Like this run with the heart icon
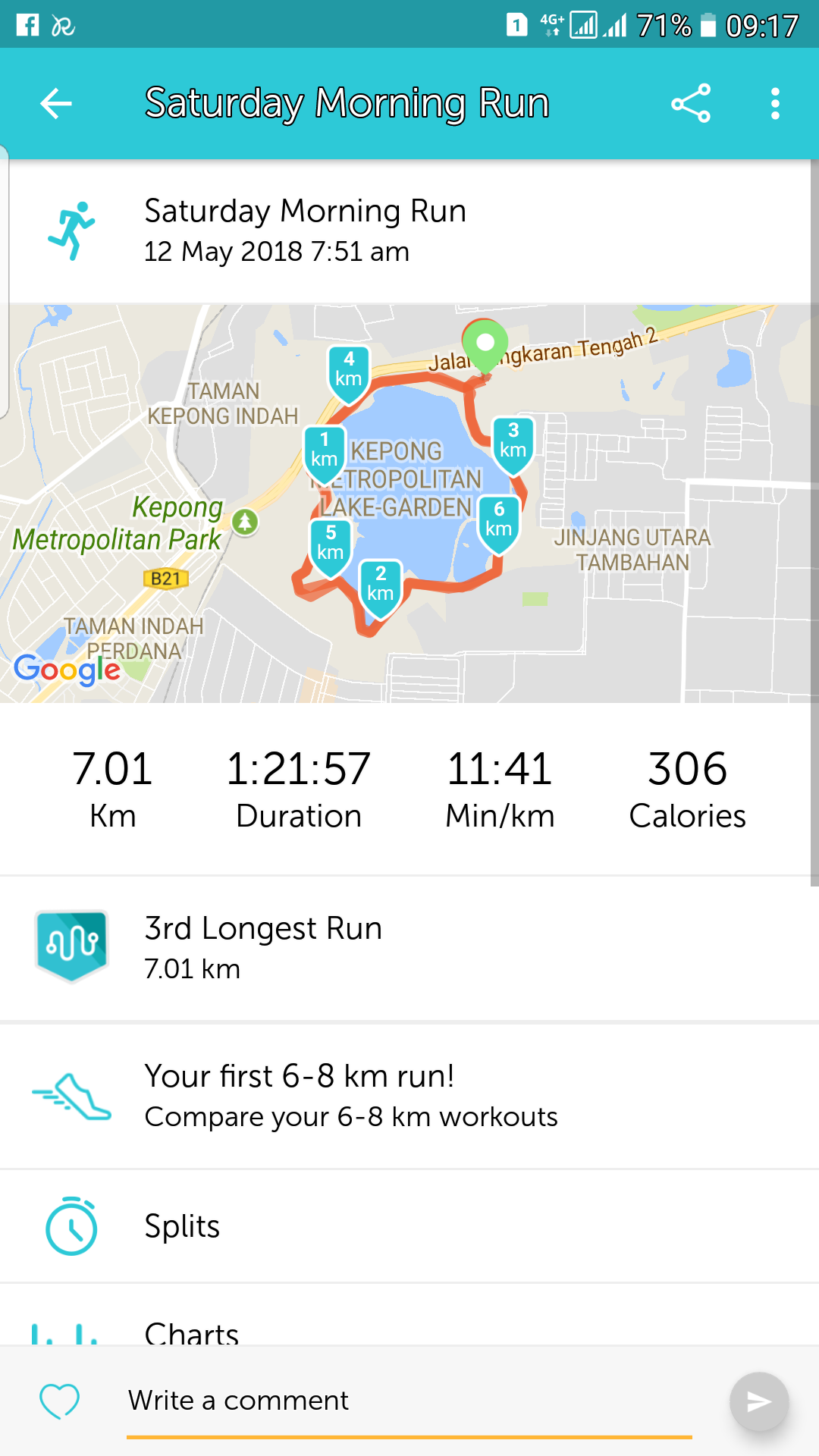The image size is (819, 1456). pos(60,1401)
